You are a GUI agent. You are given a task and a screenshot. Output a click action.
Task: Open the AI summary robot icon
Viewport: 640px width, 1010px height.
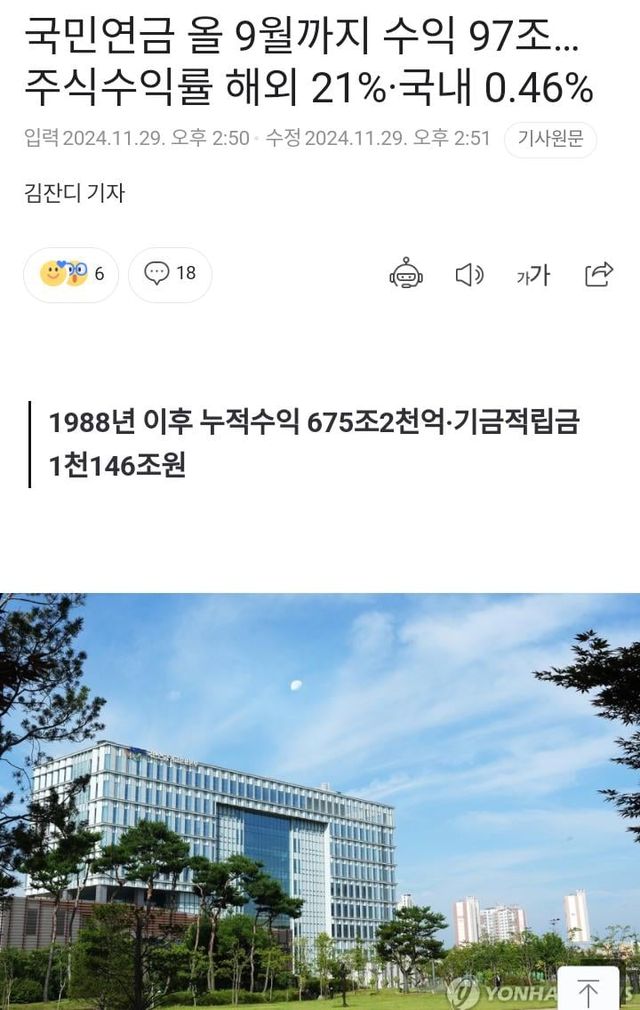(406, 274)
